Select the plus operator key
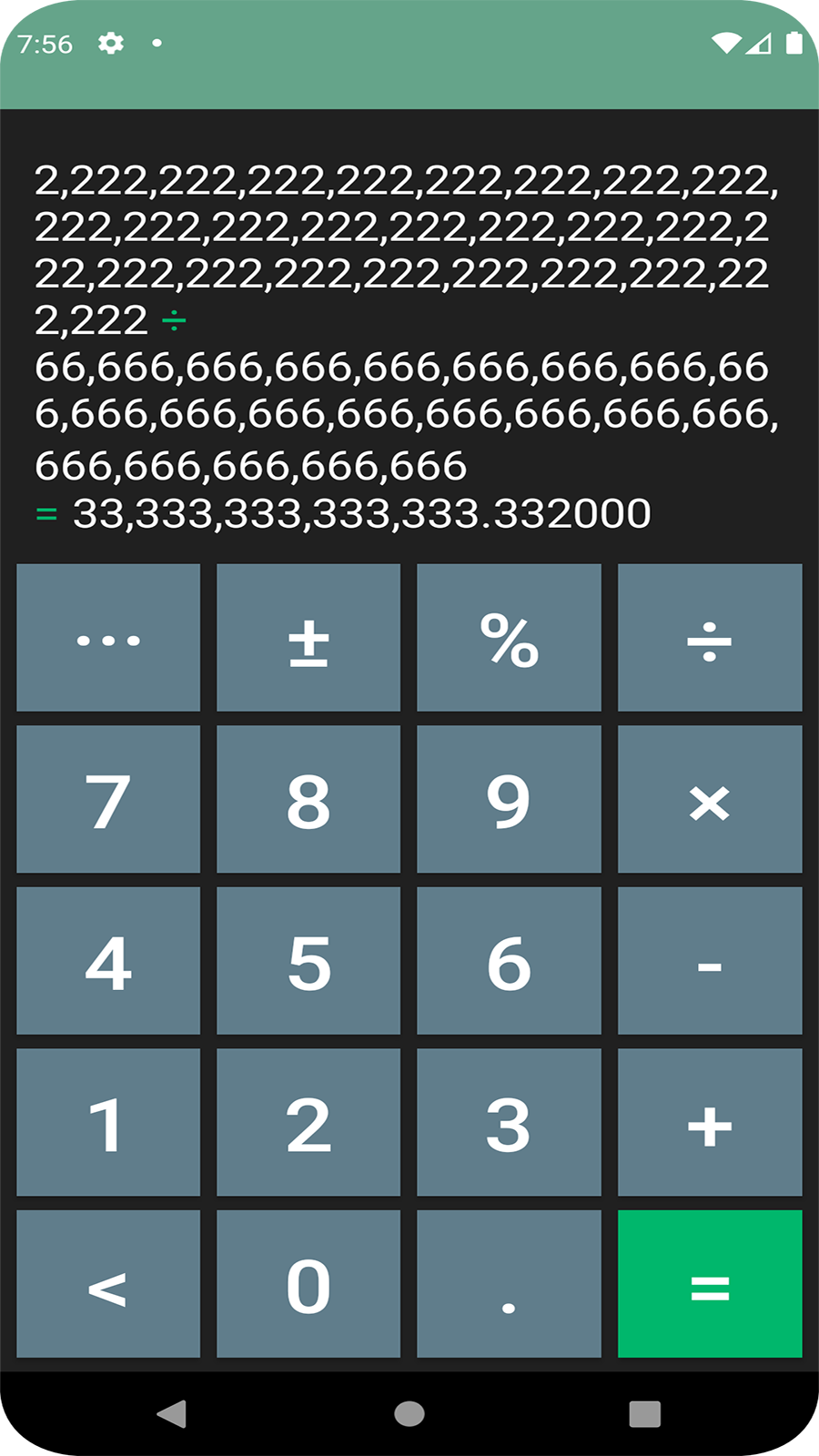819x1456 pixels. (x=710, y=1122)
